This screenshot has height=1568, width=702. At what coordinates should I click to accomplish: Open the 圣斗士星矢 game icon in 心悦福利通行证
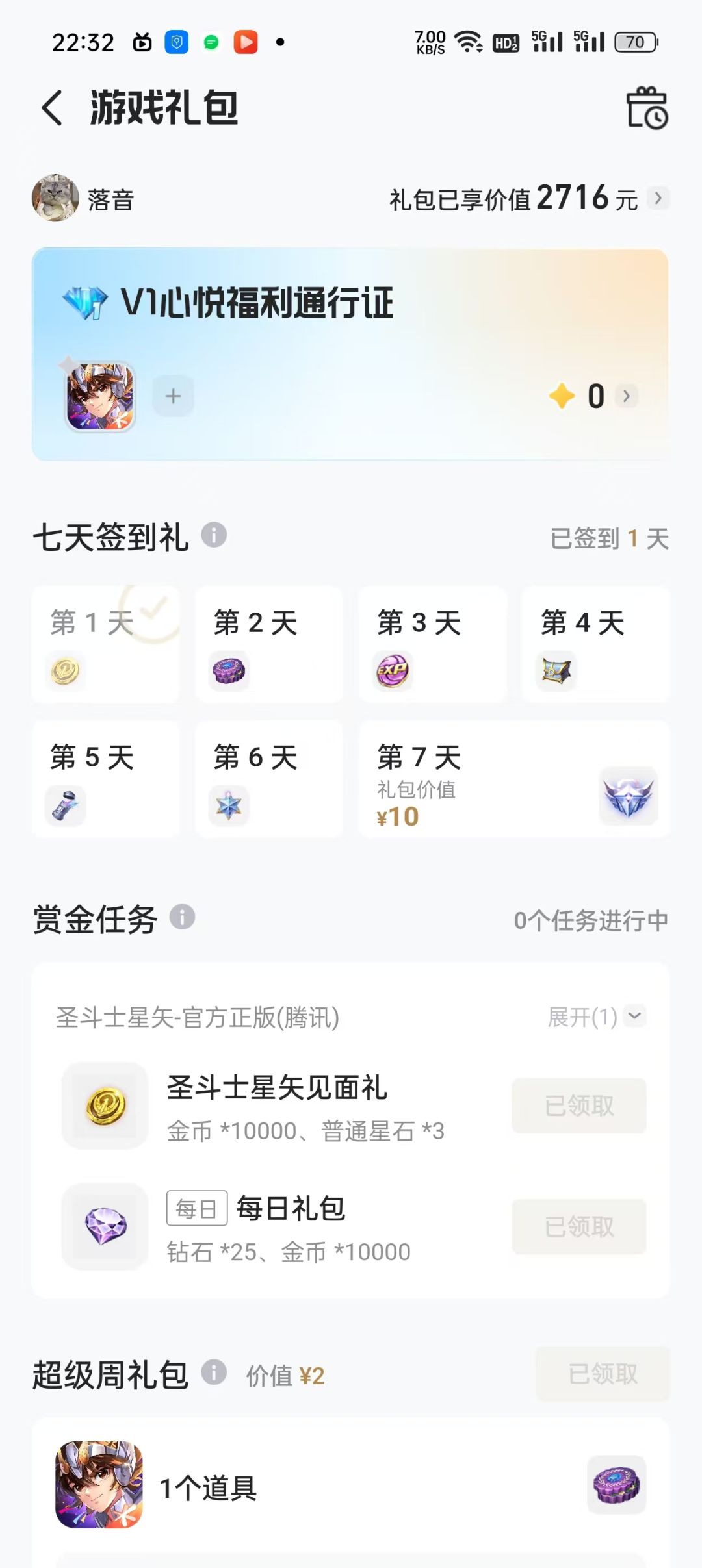pos(100,396)
